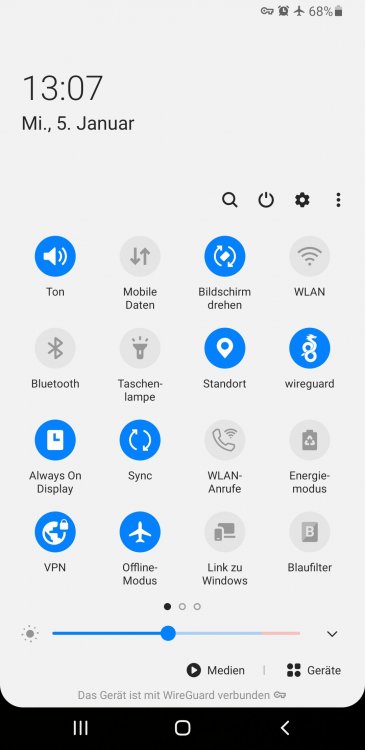Viewport: 365px width, 750px height.
Task: Turn off Offline-Modus
Action: pyautogui.click(x=140, y=532)
